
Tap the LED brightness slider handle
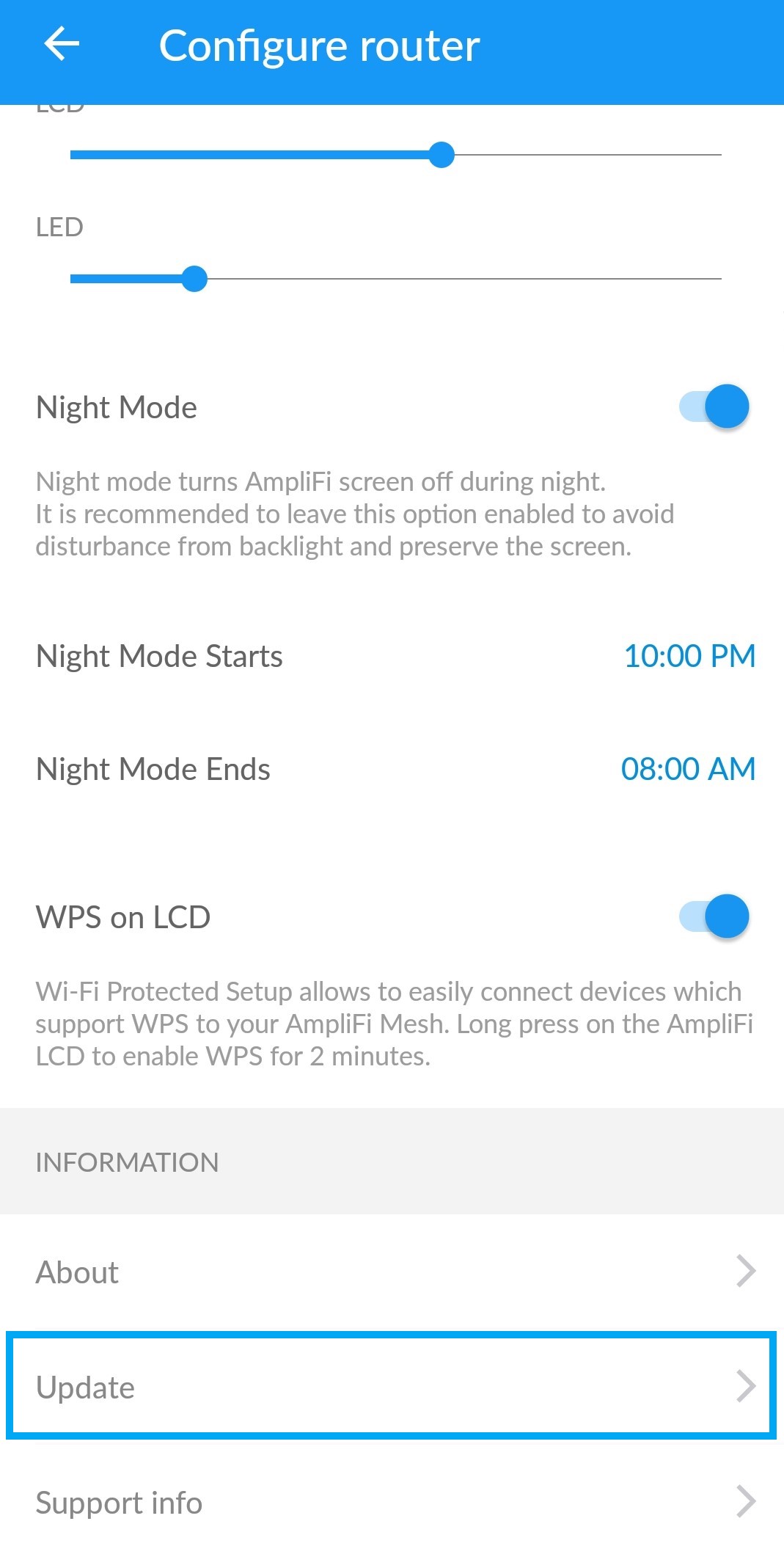coord(194,279)
